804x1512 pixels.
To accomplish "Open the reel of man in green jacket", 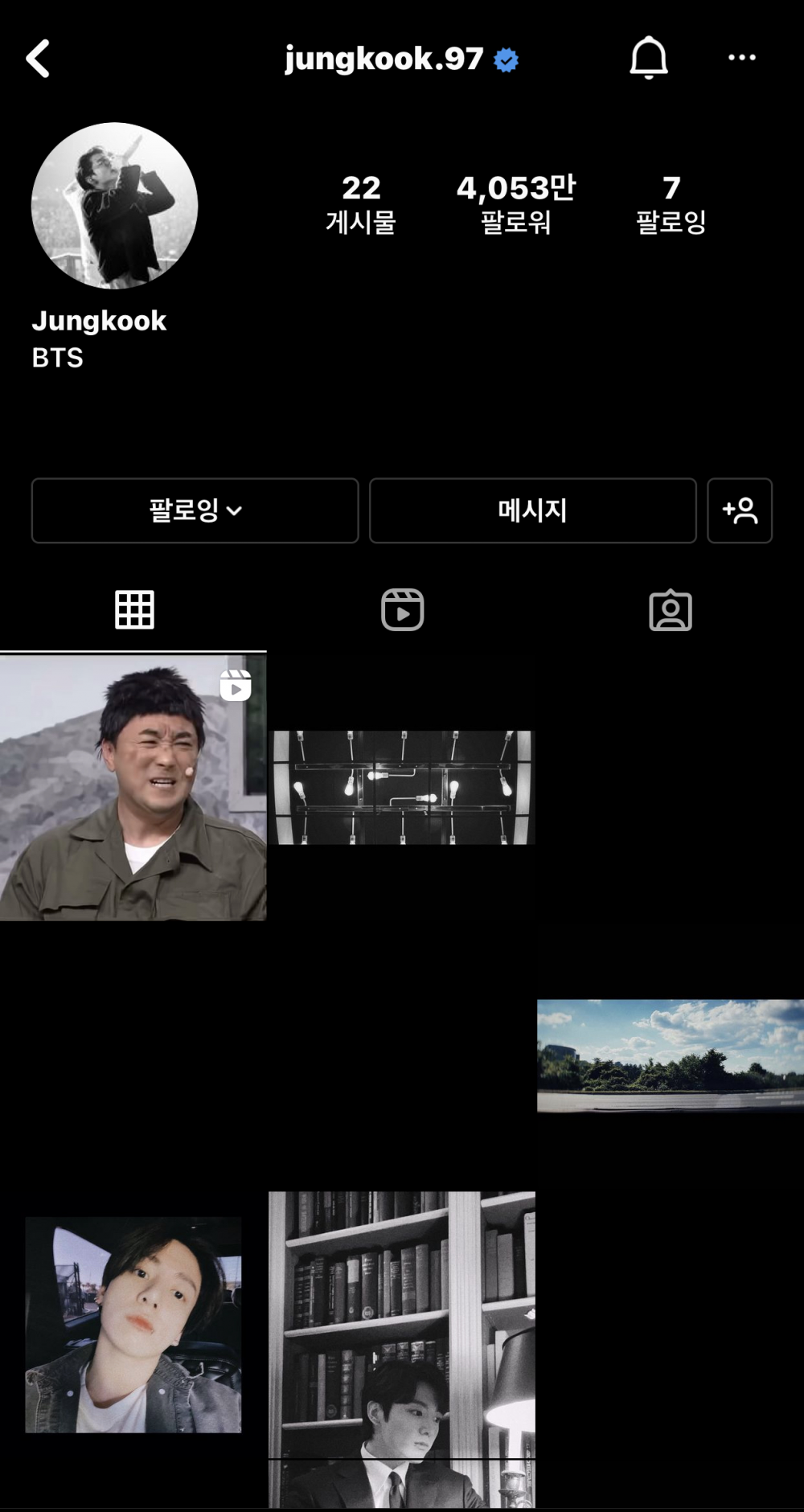I will tap(133, 788).
